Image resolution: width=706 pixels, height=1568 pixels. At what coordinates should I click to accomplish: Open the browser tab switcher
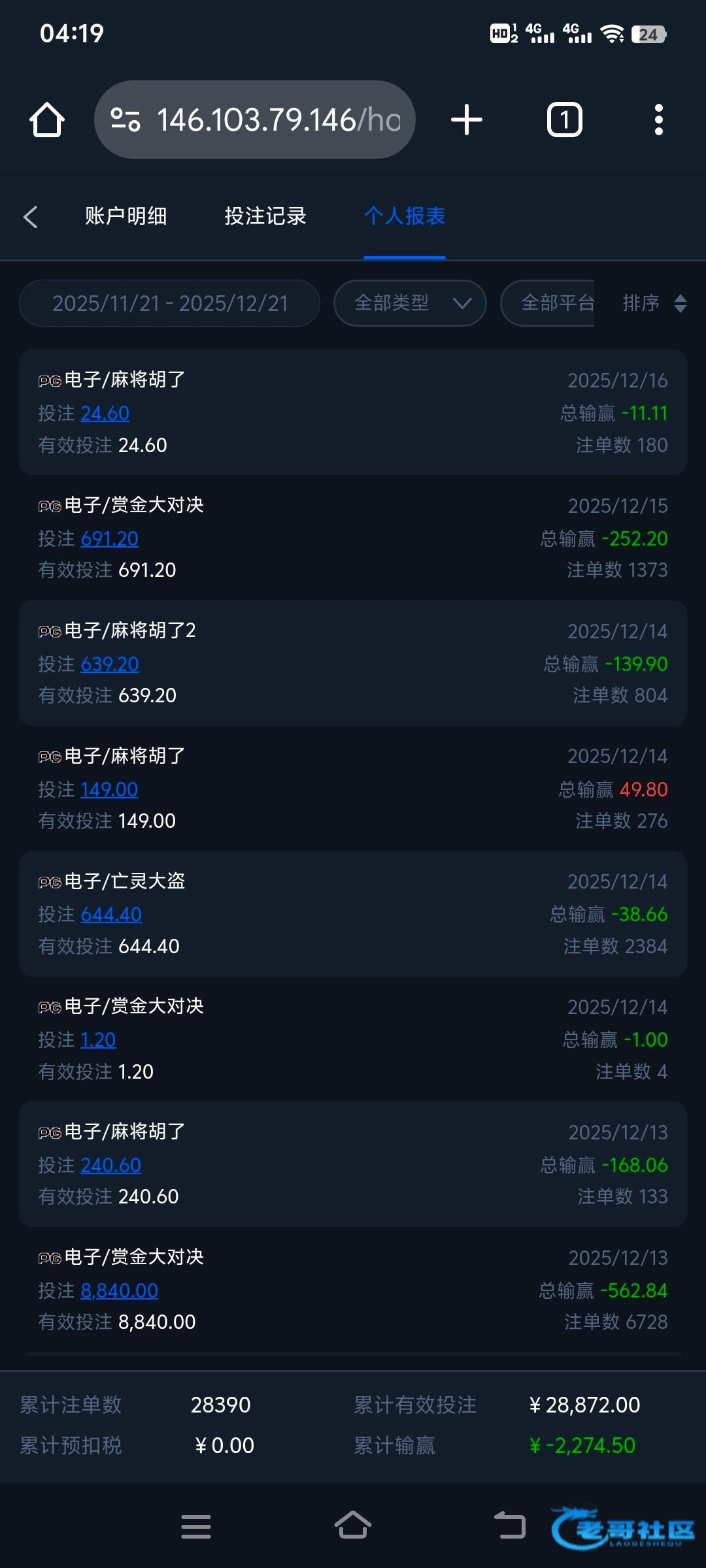[x=564, y=120]
